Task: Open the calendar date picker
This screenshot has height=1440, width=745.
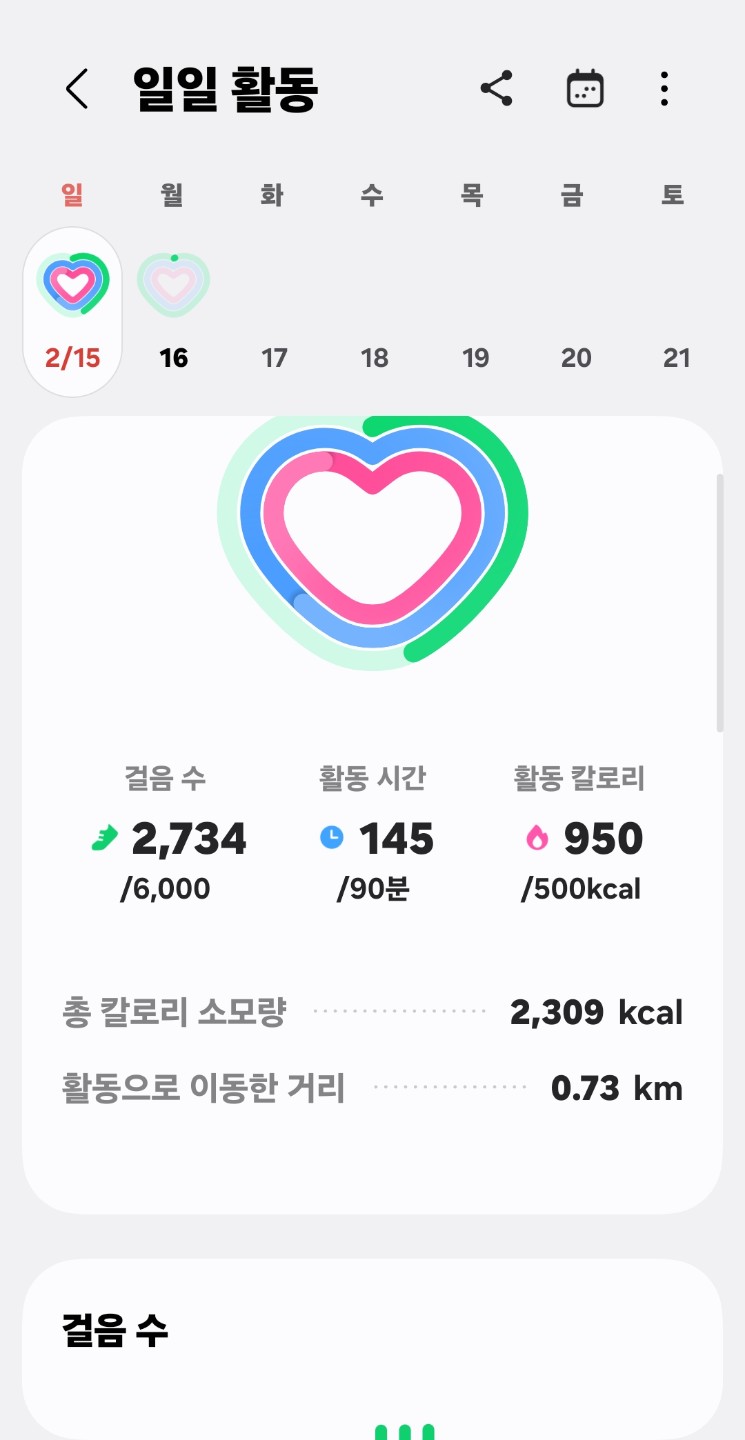Action: click(585, 89)
